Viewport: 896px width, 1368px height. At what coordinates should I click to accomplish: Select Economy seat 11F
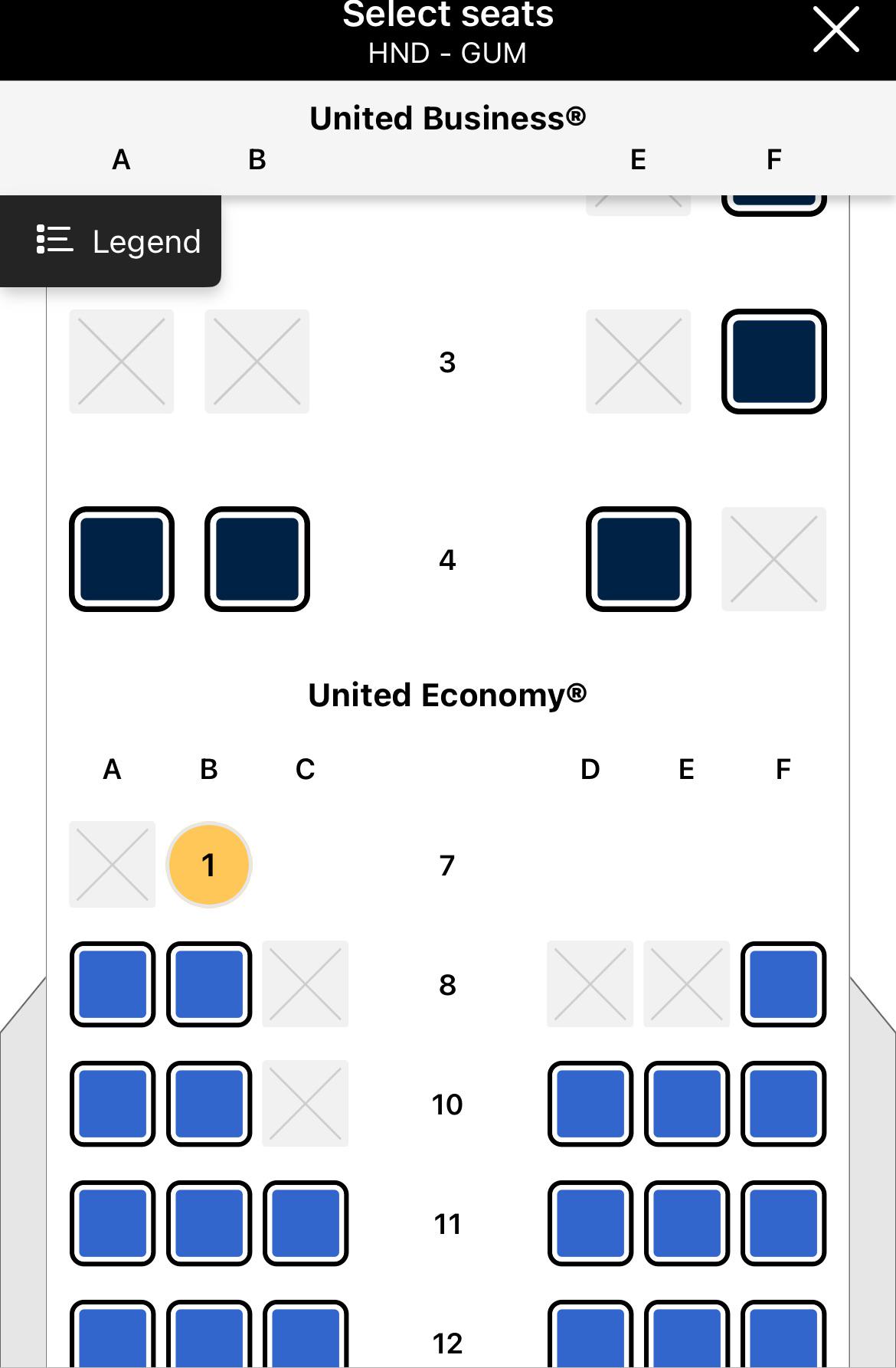click(x=783, y=1223)
